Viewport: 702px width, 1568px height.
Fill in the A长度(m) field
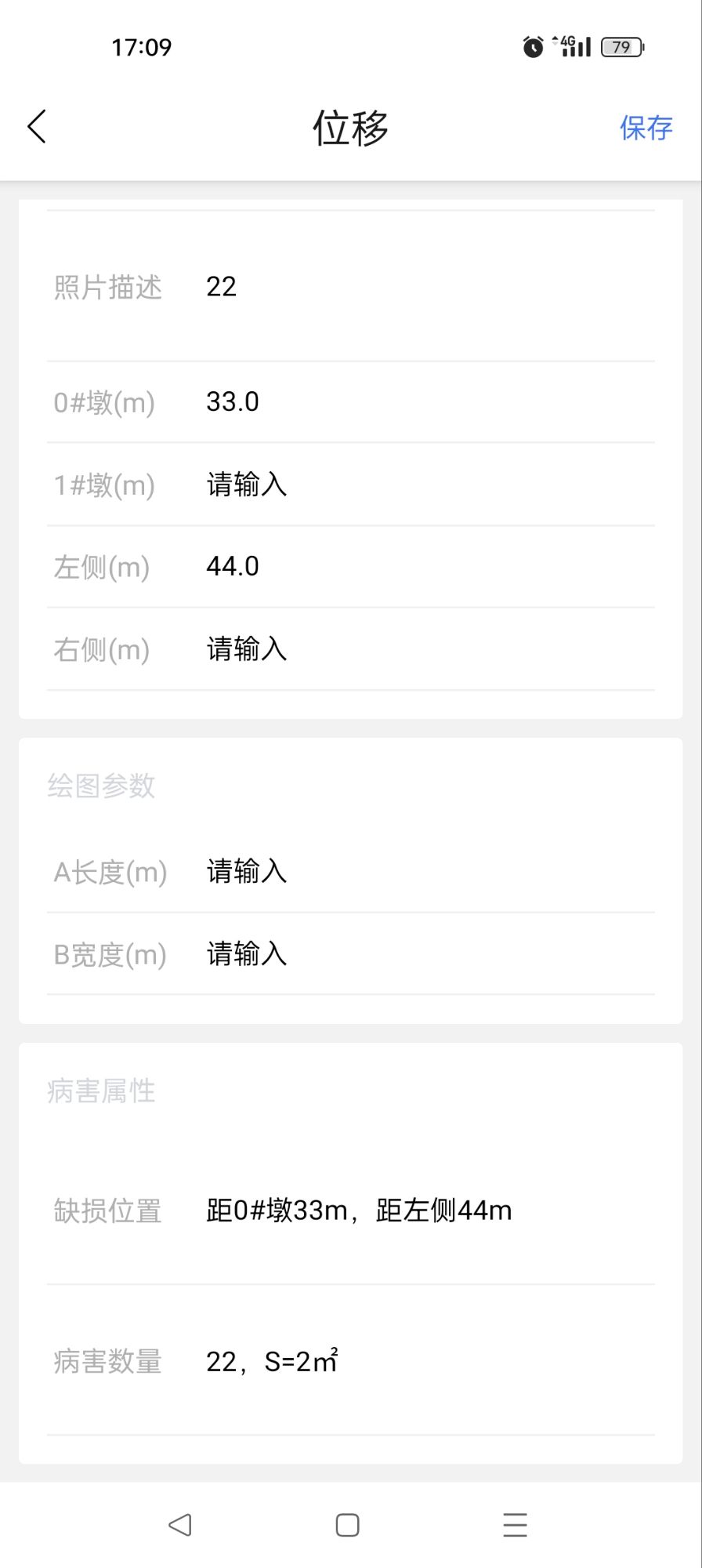point(423,872)
